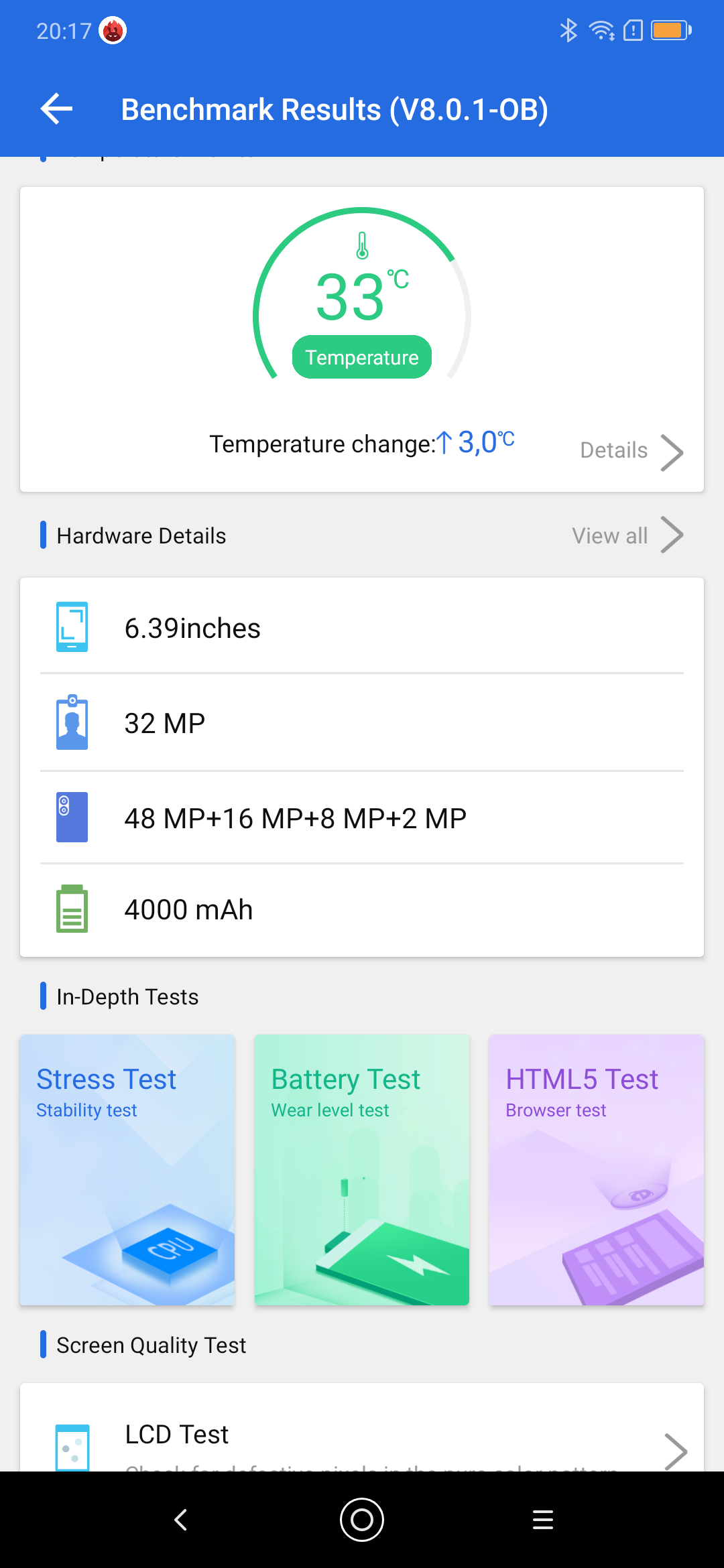Tap the AnTuTu flame icon in the status bar
The image size is (724, 1568).
coord(113,29)
